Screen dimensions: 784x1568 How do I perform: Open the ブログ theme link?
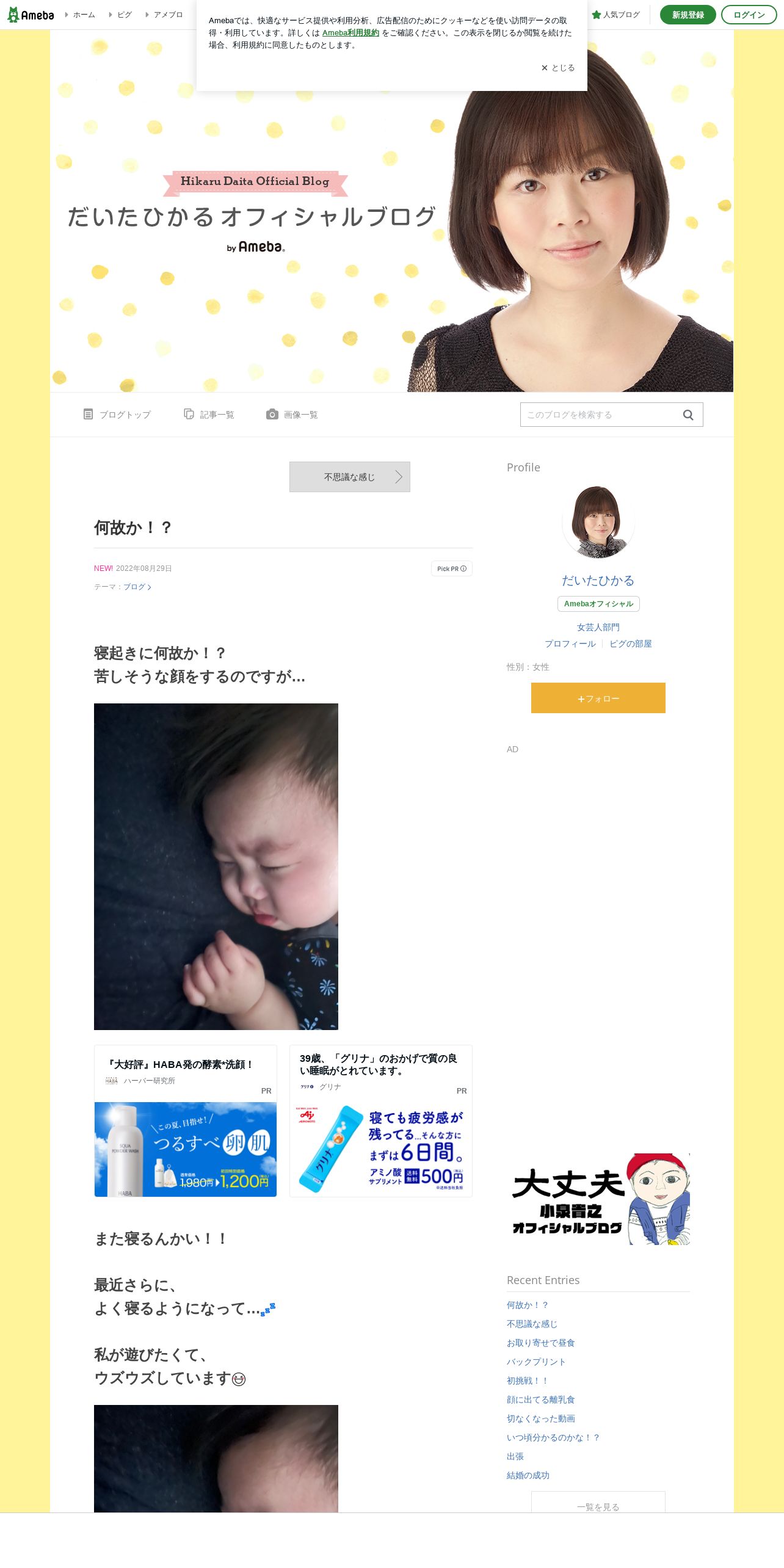tap(137, 587)
